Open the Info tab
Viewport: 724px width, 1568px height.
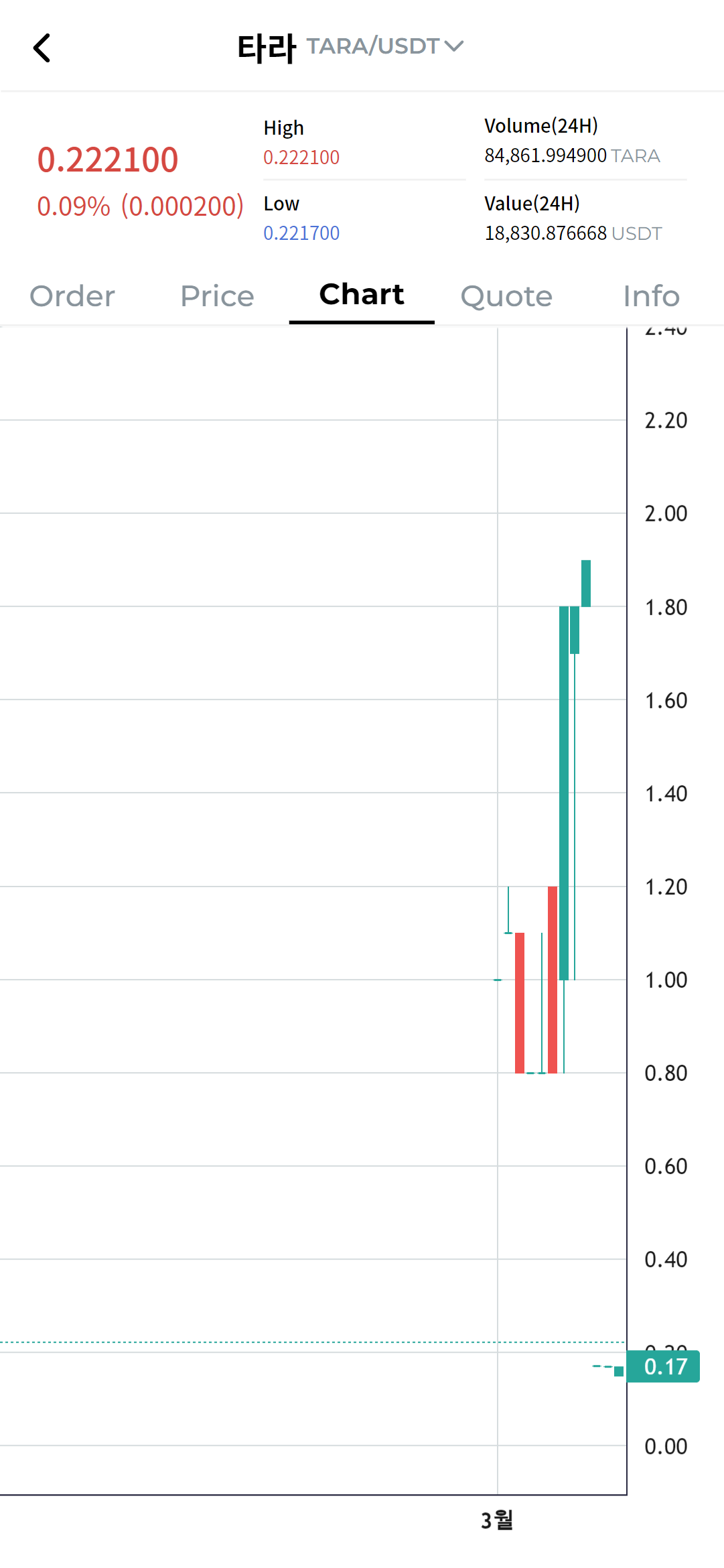pyautogui.click(x=651, y=296)
